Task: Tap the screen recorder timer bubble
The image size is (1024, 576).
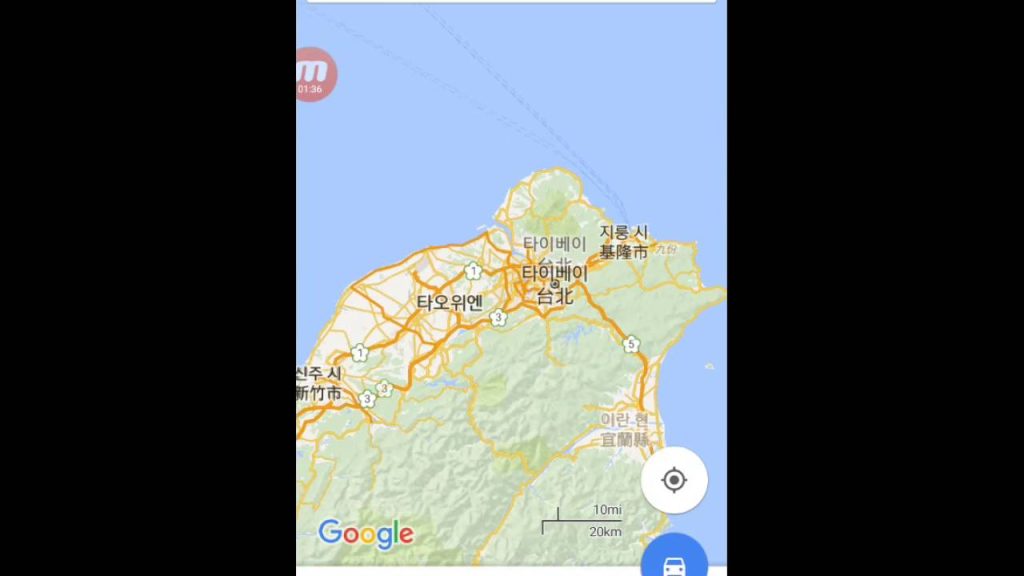Action: point(314,75)
